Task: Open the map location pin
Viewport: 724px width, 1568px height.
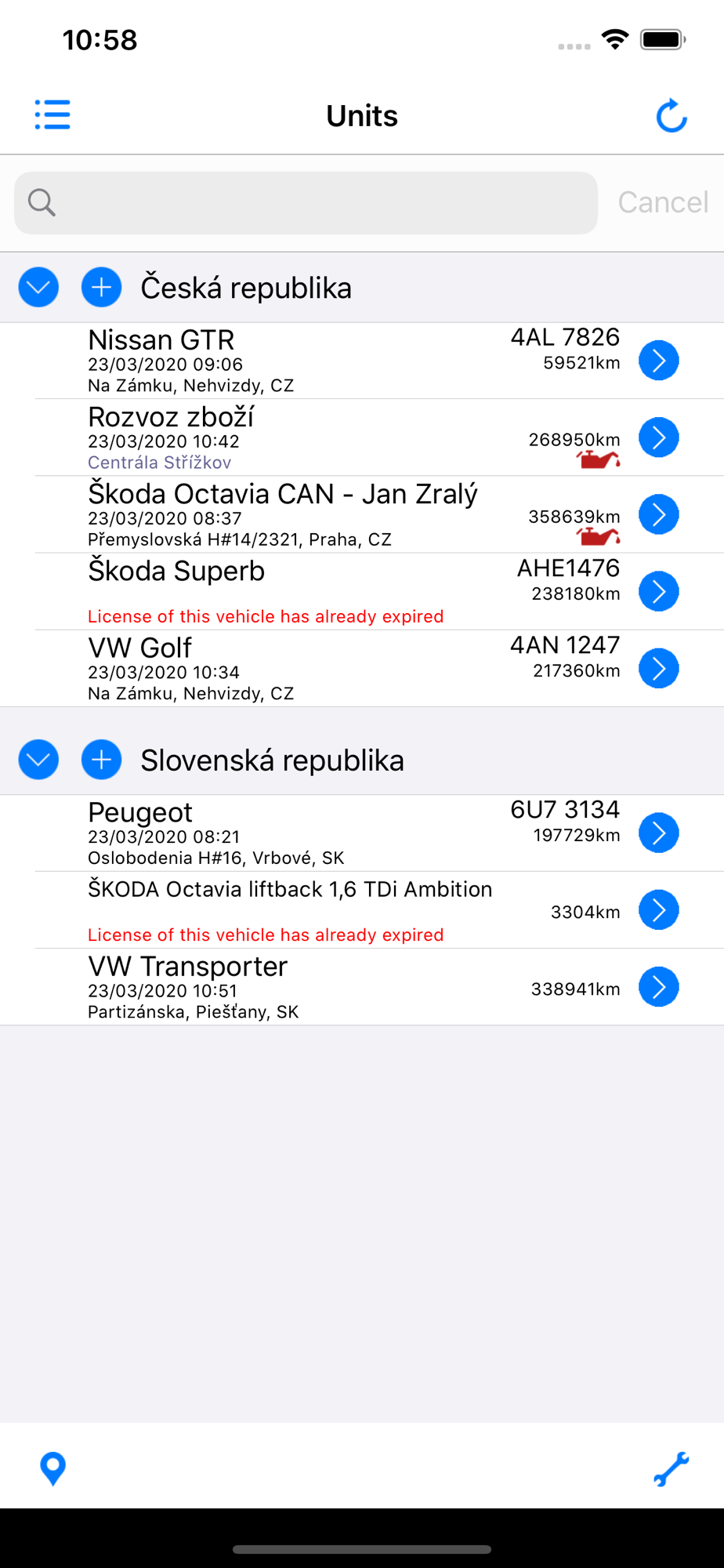Action: pos(52,1468)
